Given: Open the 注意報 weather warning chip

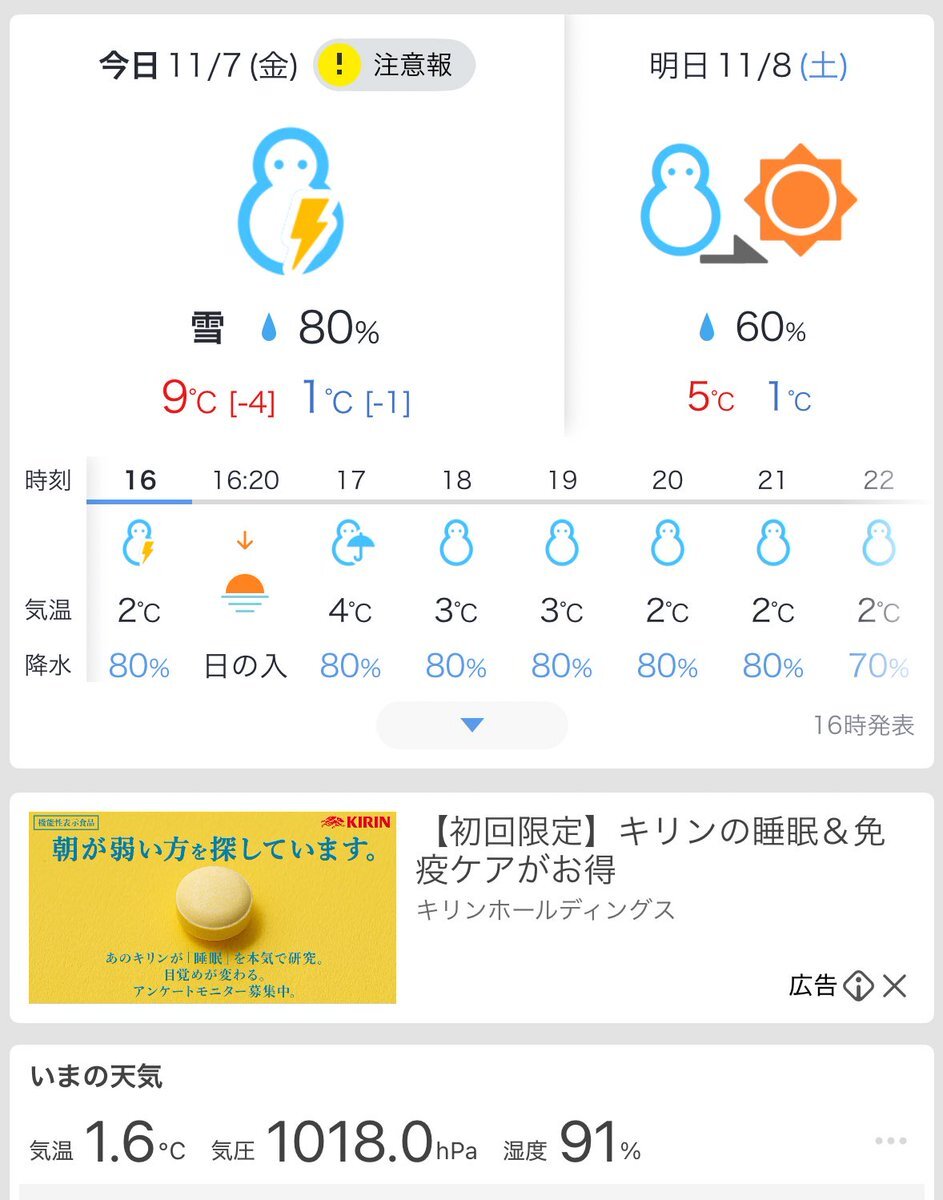Looking at the screenshot, I should click(x=394, y=66).
